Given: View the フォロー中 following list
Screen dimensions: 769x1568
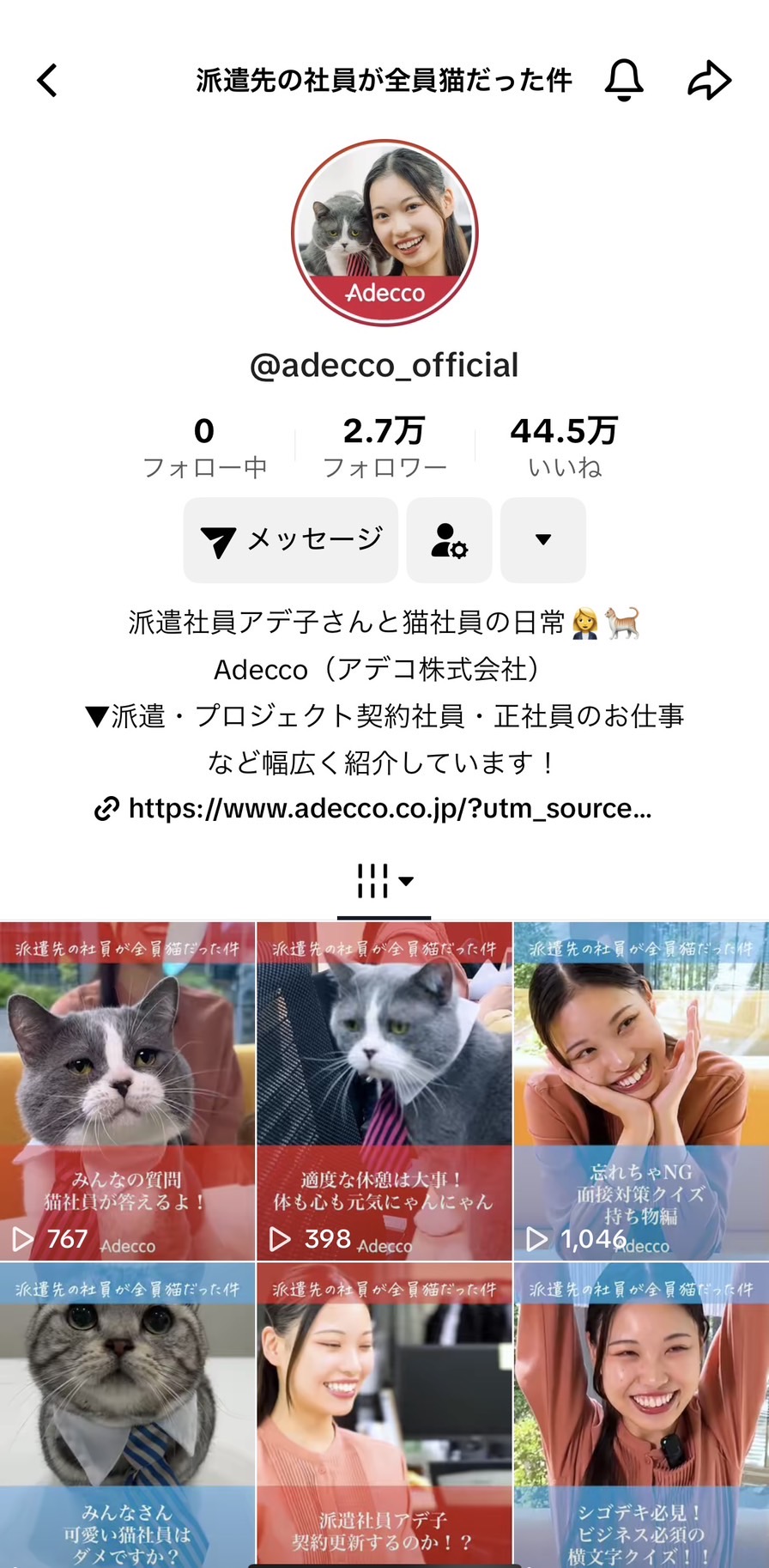Looking at the screenshot, I should pyautogui.click(x=204, y=447).
